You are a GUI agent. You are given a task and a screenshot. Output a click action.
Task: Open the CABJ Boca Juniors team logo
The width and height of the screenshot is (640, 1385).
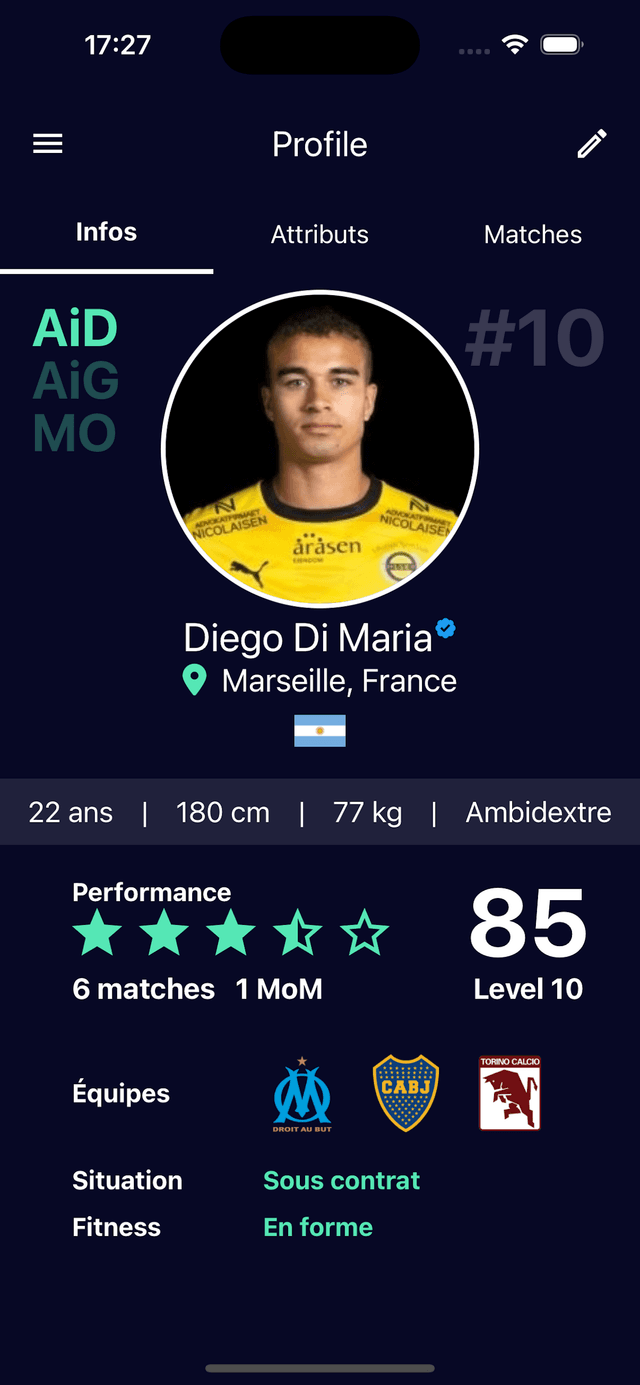pyautogui.click(x=406, y=1093)
